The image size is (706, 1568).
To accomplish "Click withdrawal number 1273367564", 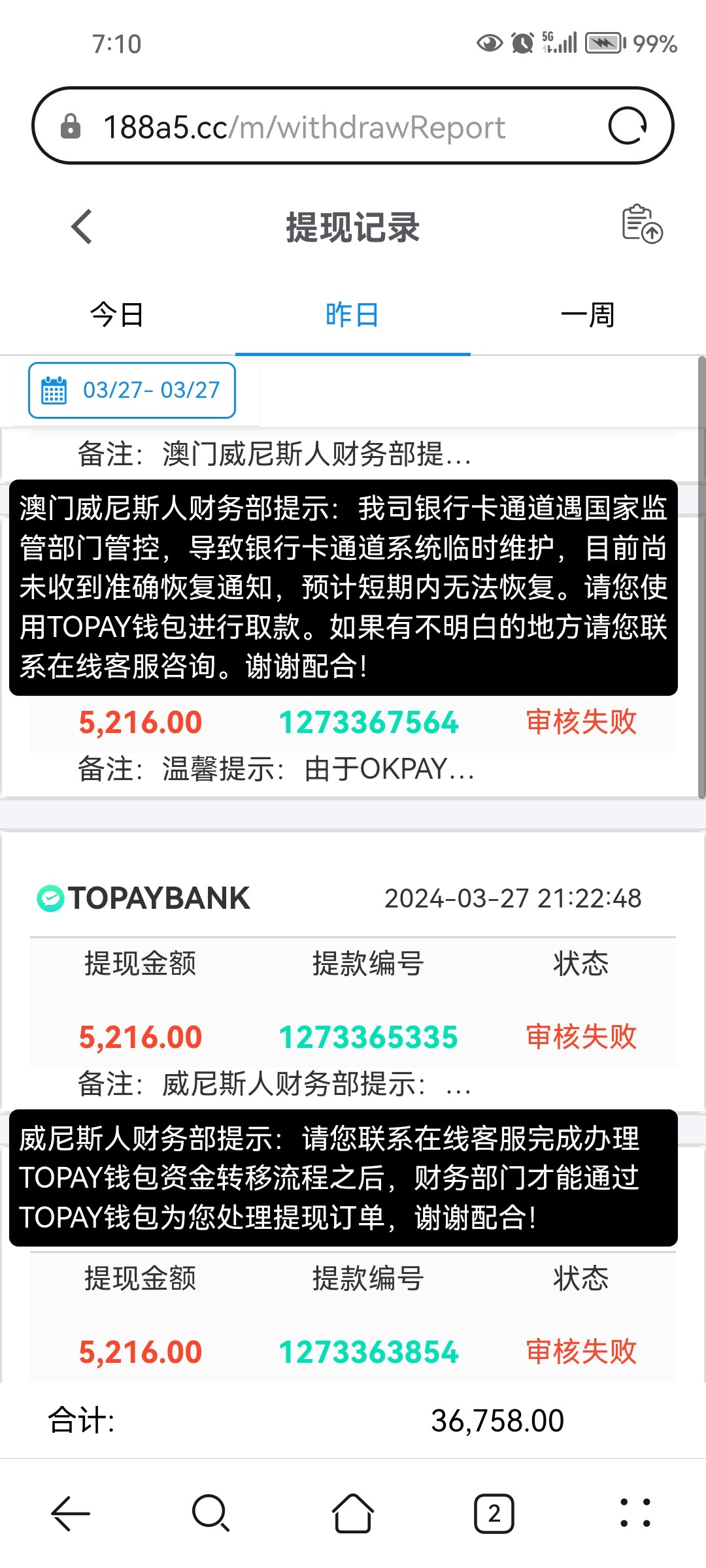I will click(368, 723).
